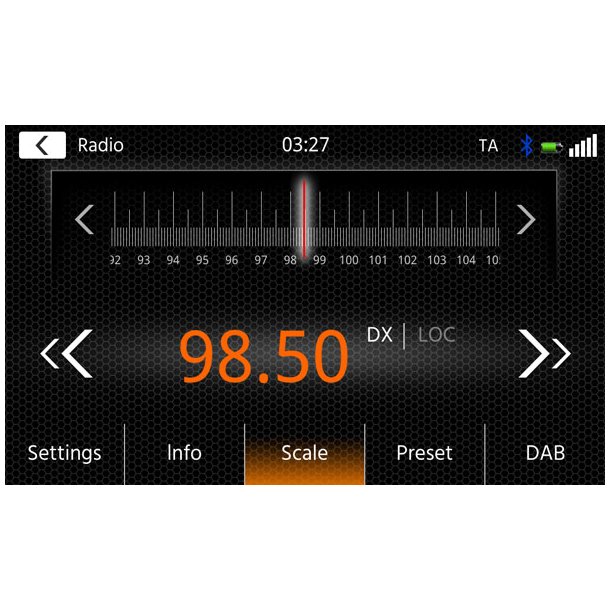Image resolution: width=610 pixels, height=610 pixels.
Task: Select the Scale tab
Action: (304, 453)
